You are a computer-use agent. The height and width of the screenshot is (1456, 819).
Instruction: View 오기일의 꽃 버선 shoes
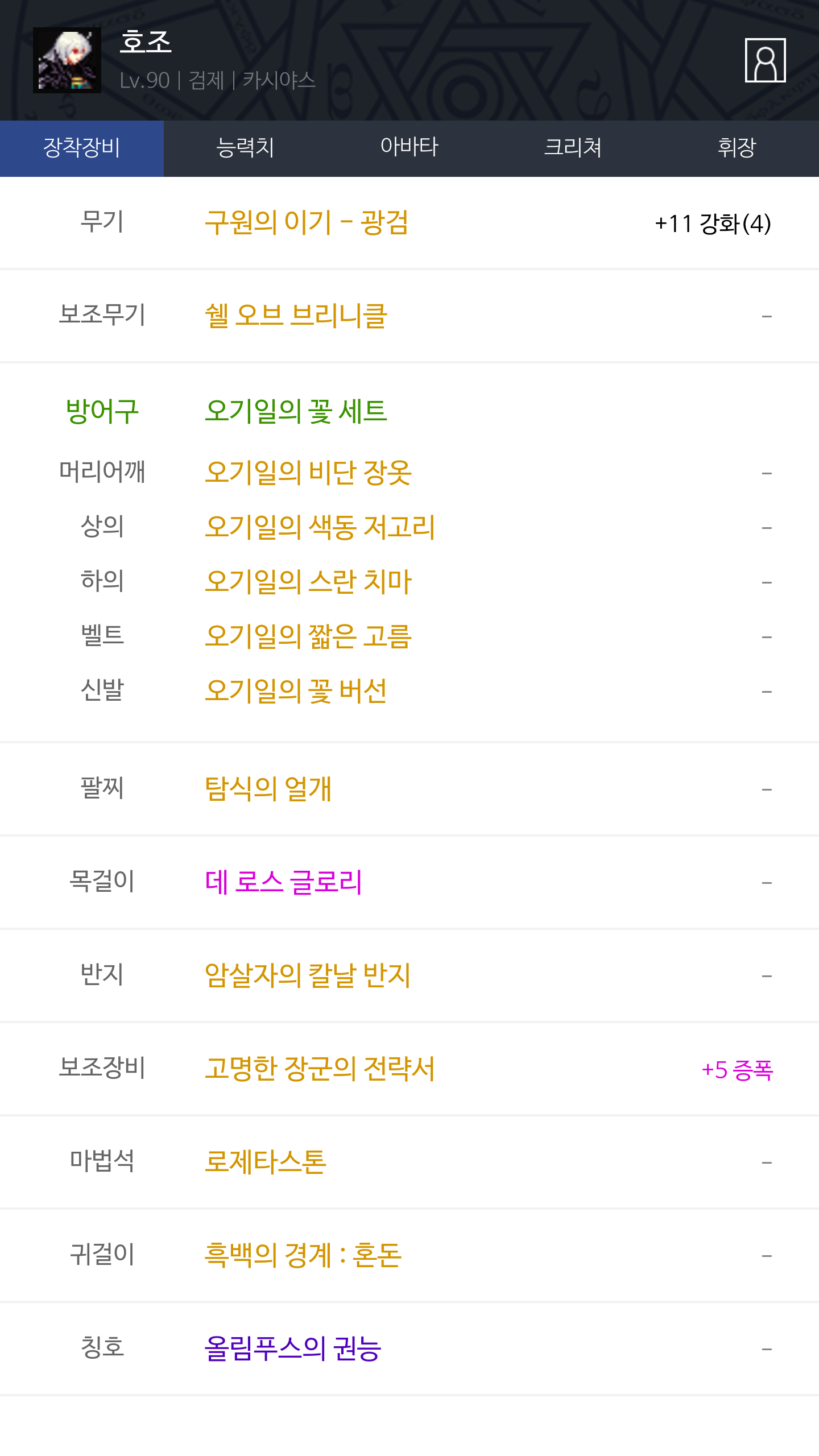[x=296, y=691]
